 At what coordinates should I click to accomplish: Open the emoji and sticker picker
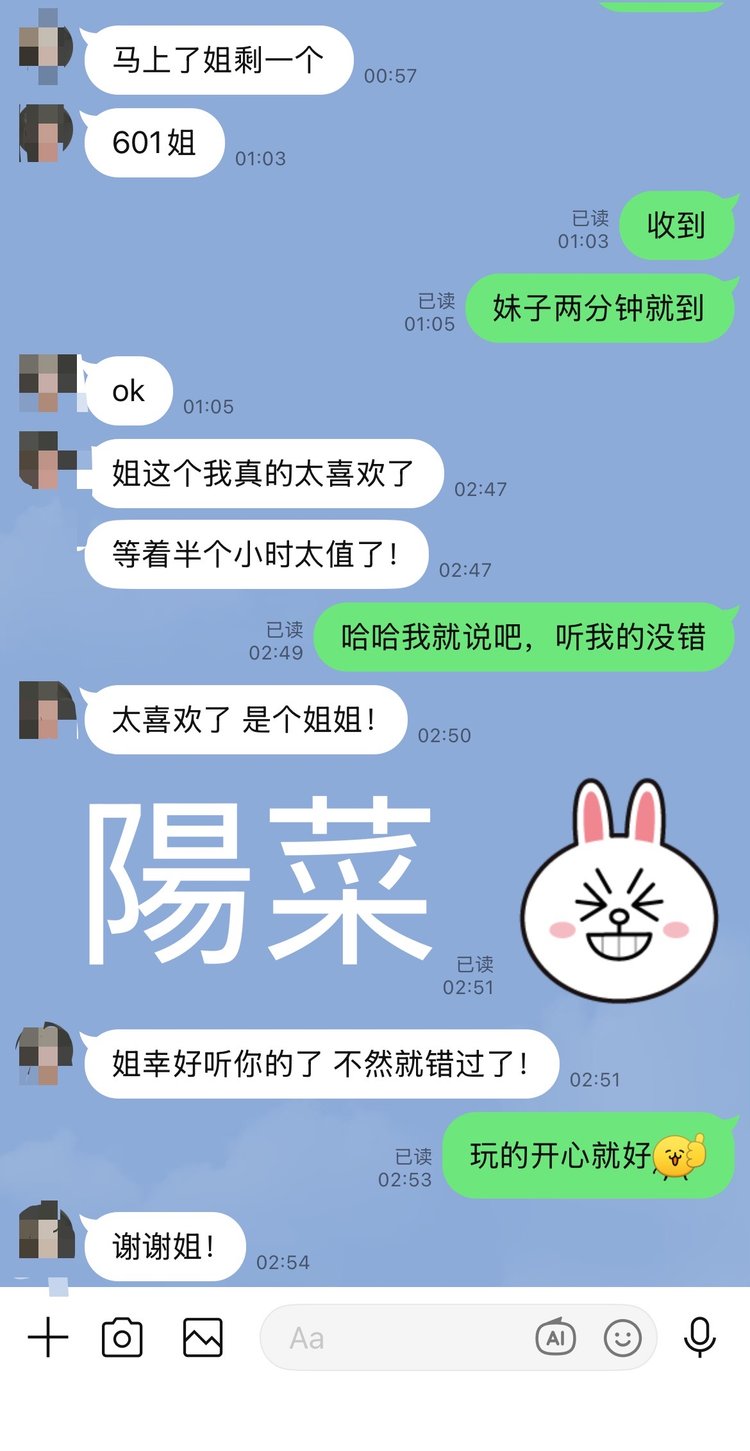coord(622,1338)
